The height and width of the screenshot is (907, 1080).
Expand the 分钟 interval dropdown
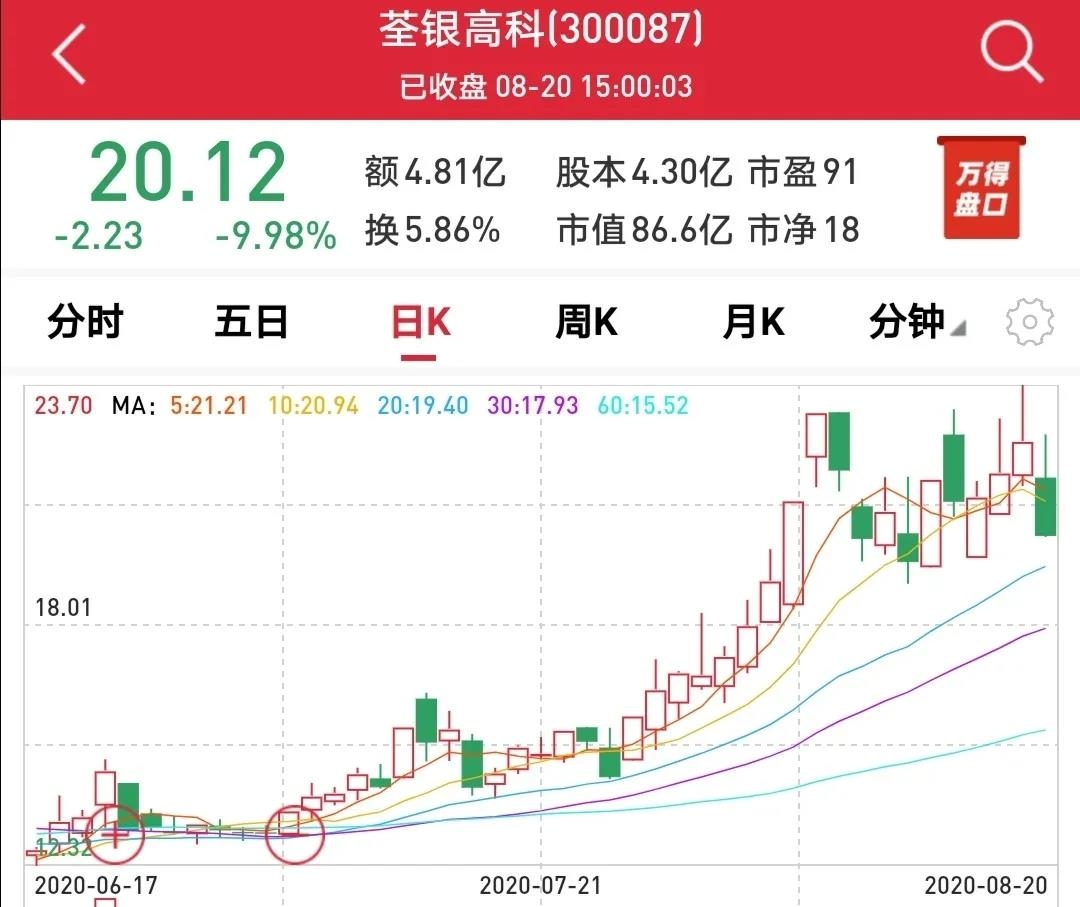click(x=915, y=323)
